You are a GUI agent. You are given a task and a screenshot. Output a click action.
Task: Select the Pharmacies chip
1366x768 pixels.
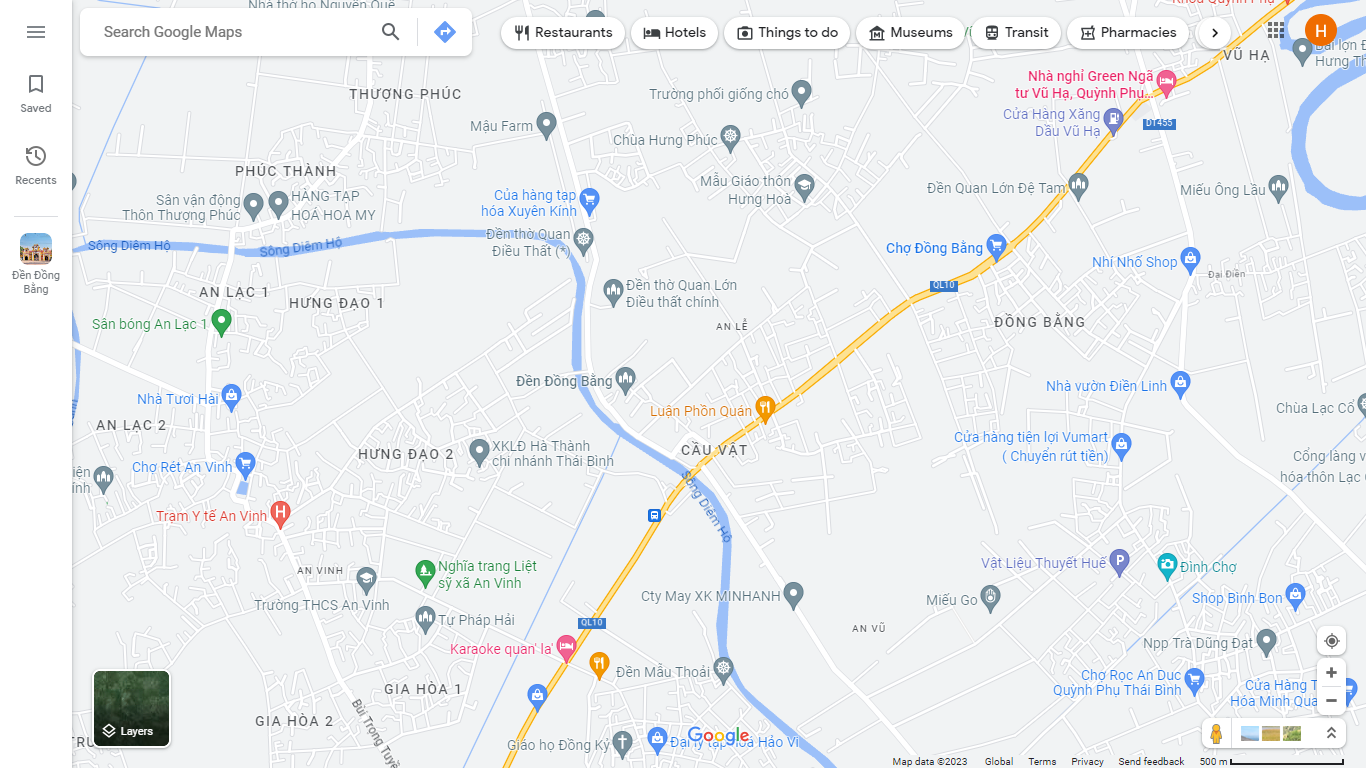(1128, 33)
